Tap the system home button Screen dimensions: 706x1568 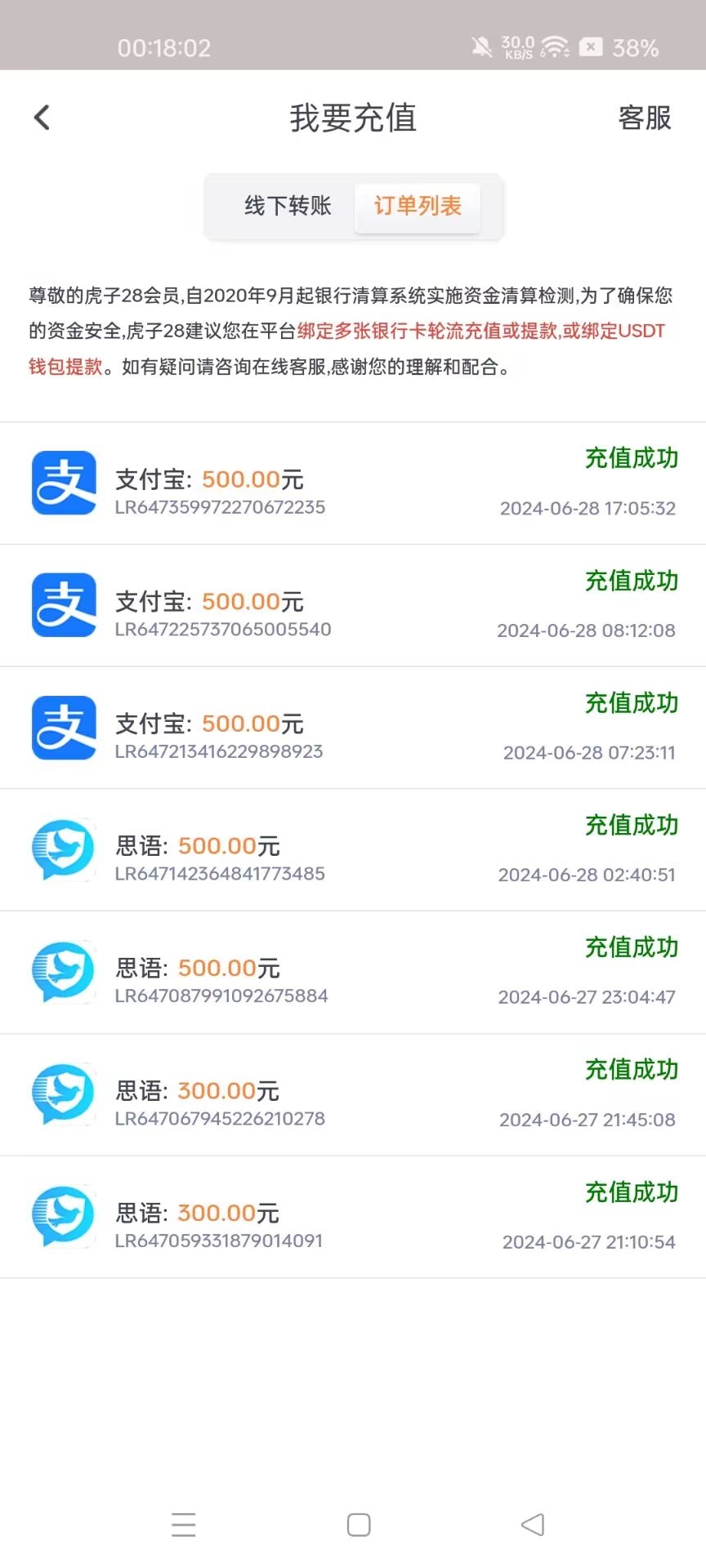pyautogui.click(x=359, y=1525)
